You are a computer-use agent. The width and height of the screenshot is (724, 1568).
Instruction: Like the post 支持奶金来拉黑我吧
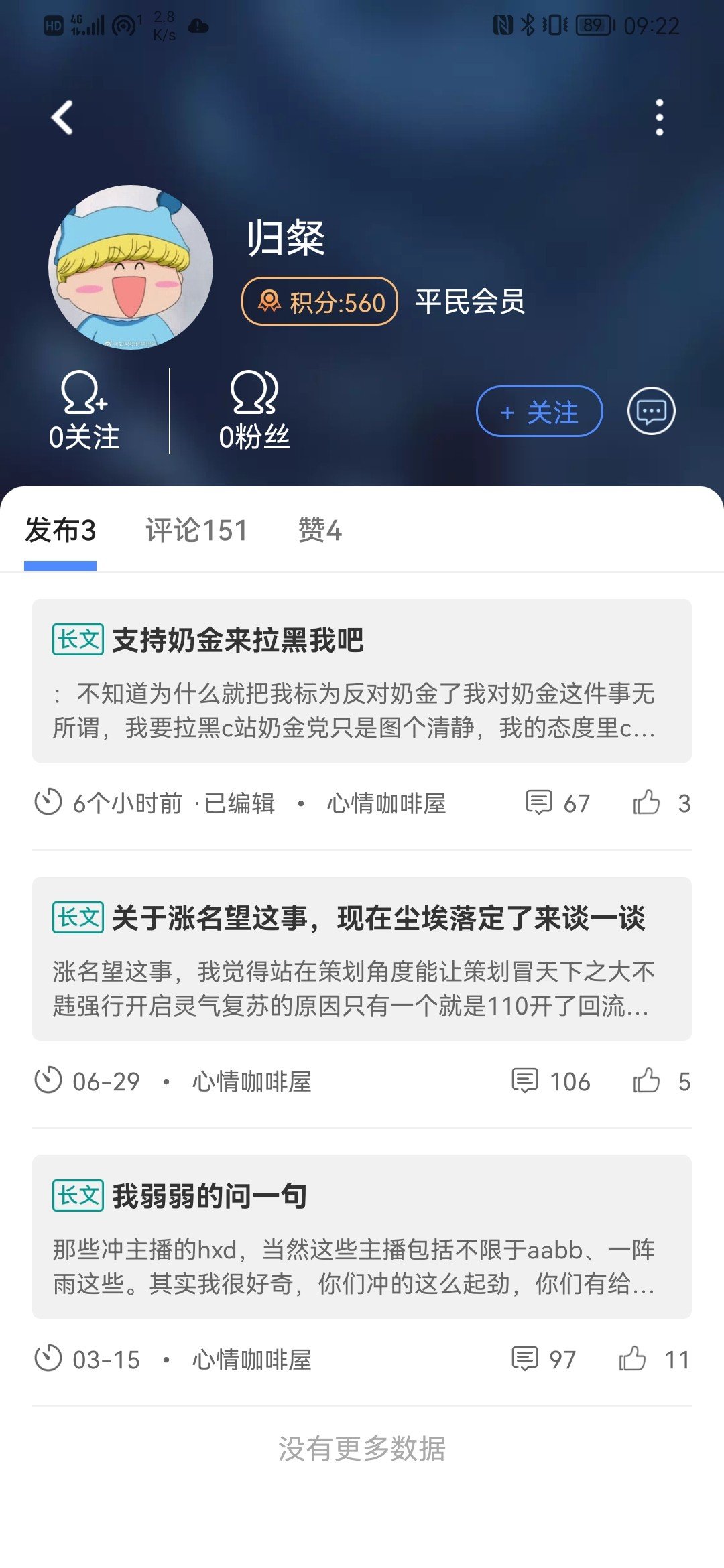coord(661,803)
